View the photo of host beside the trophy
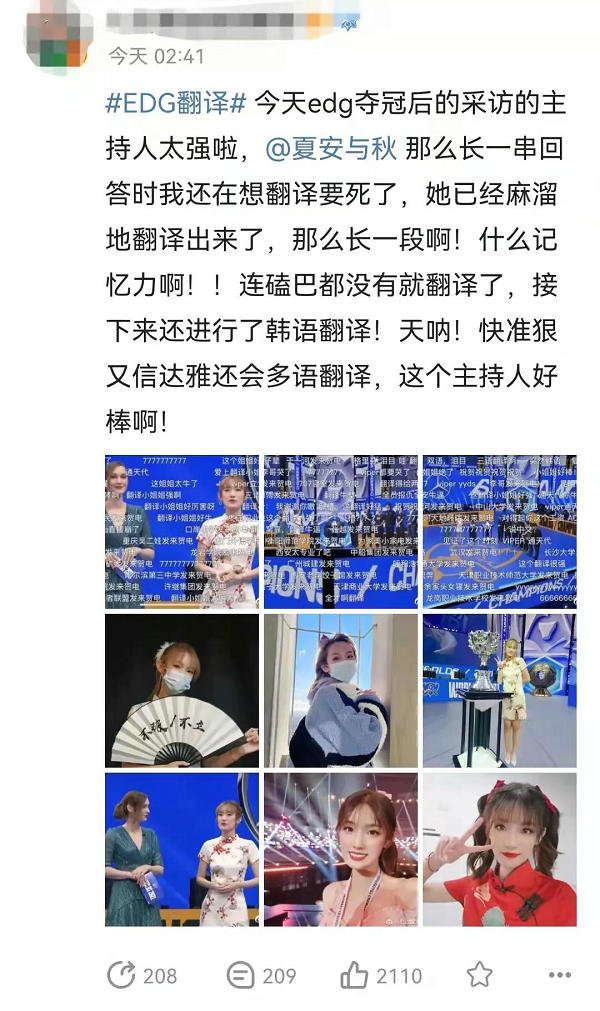Screen dimensions: 600x1011 499,691
